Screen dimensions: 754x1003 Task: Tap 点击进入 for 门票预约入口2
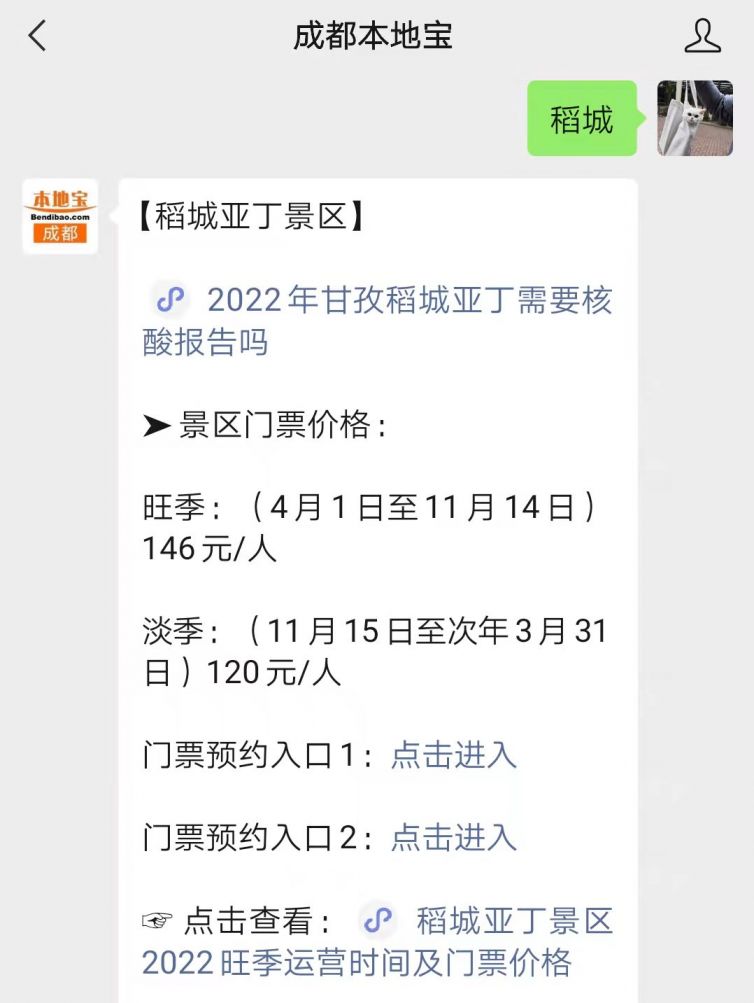(453, 837)
